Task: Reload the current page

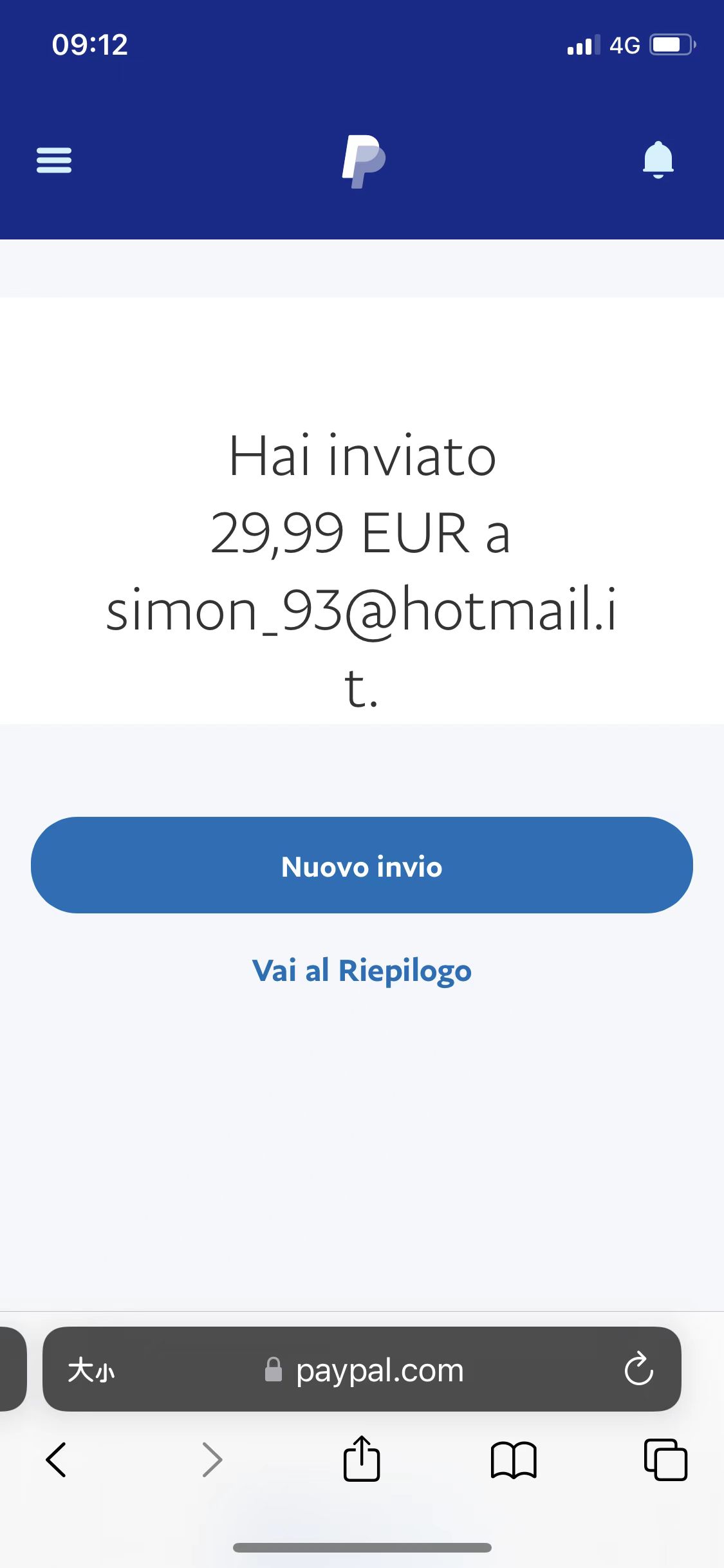Action: click(x=638, y=1368)
